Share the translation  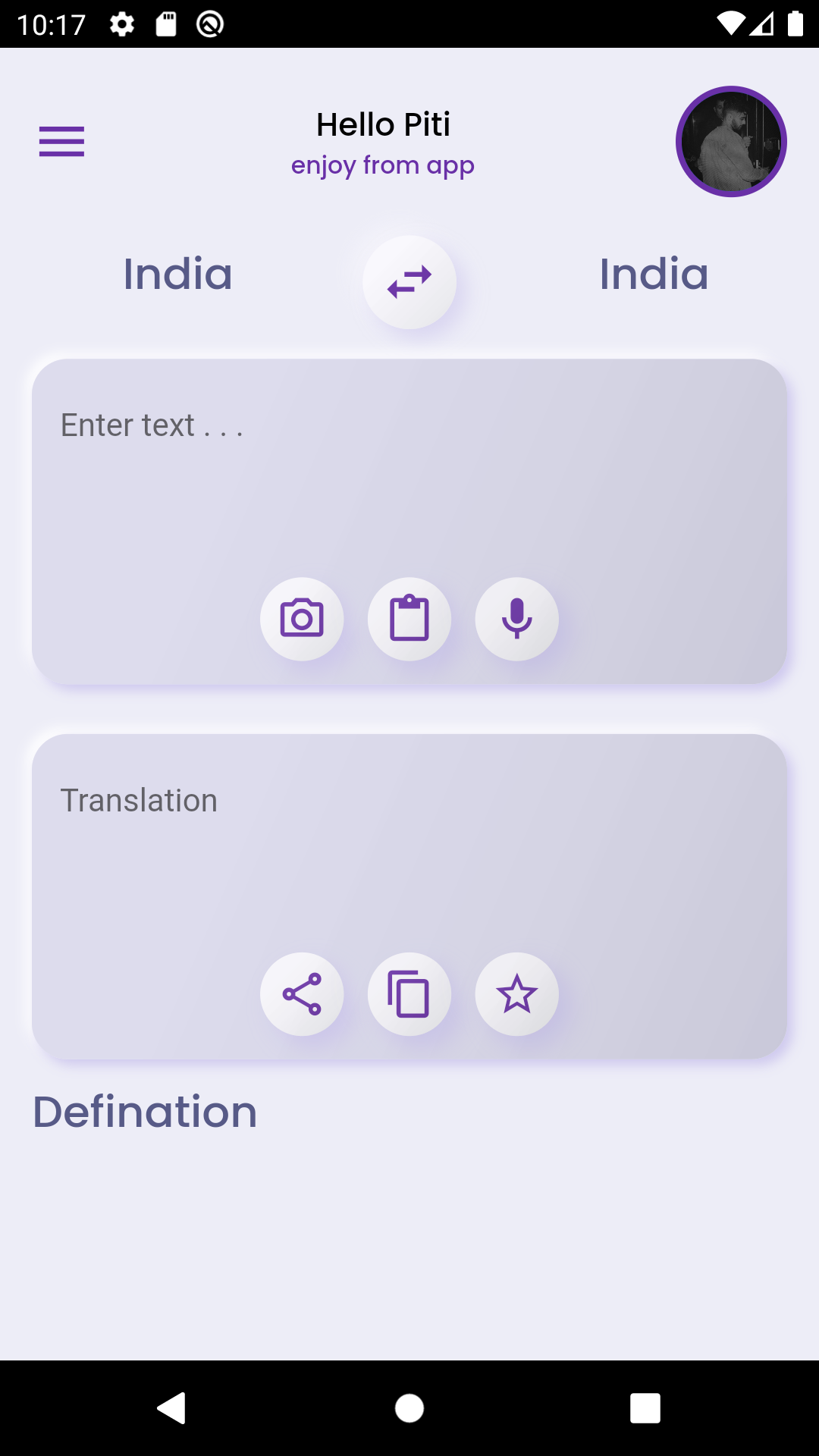tap(302, 994)
